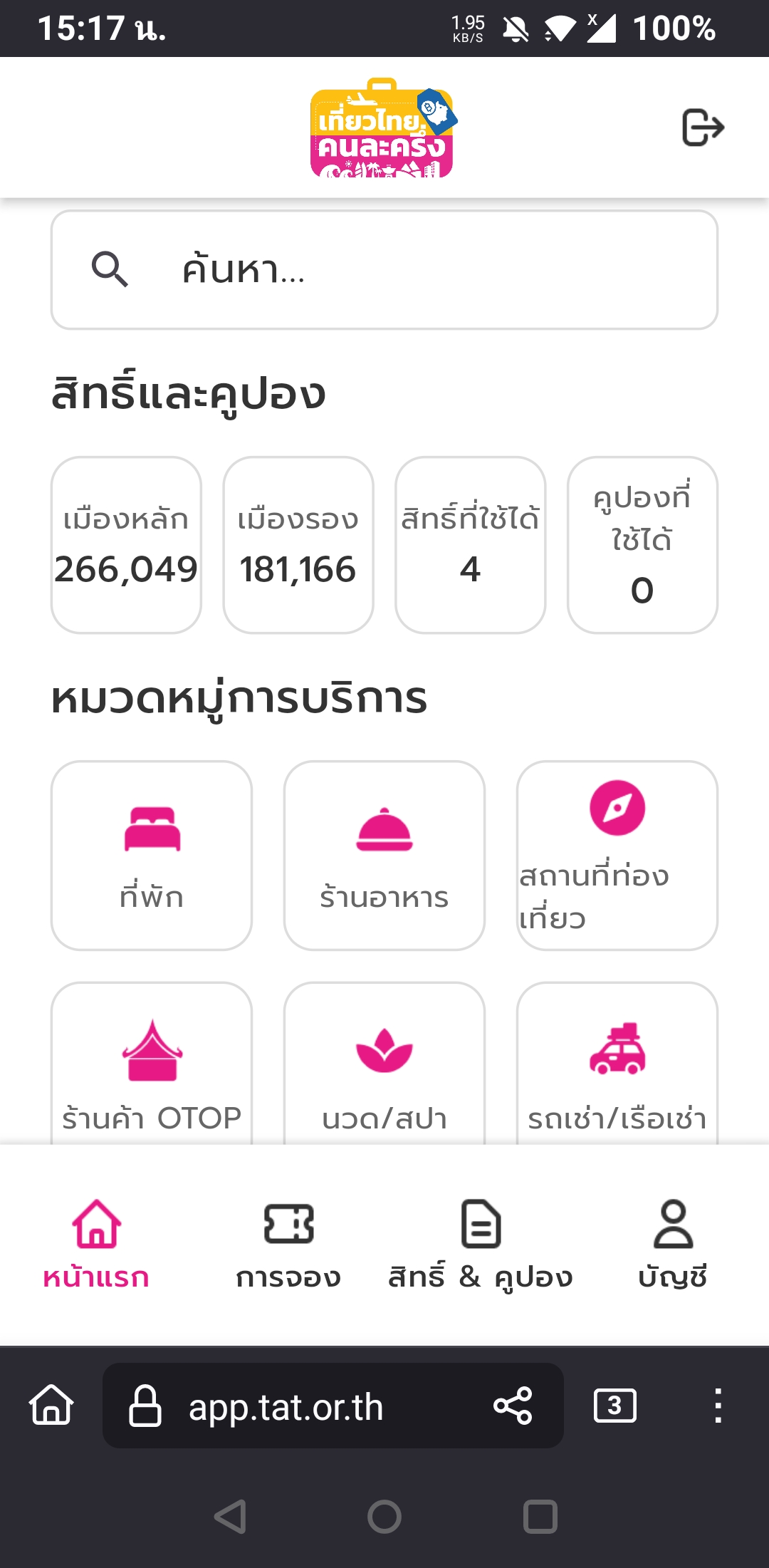This screenshot has height=1568, width=769.
Task: Select the ที่พัก category
Action: click(x=152, y=855)
